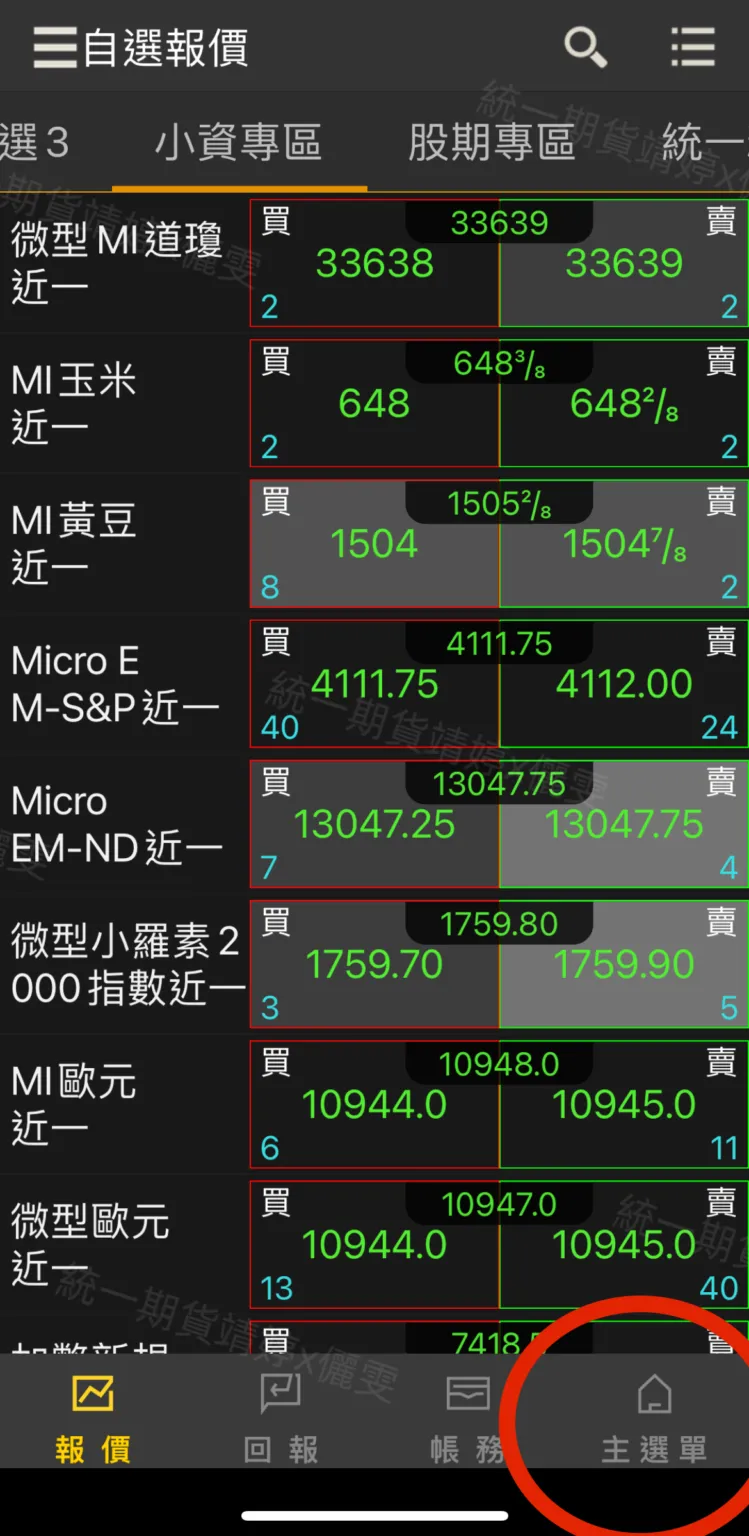
Task: Open 微型MI道瓊 近一 quote row
Action: [116, 264]
